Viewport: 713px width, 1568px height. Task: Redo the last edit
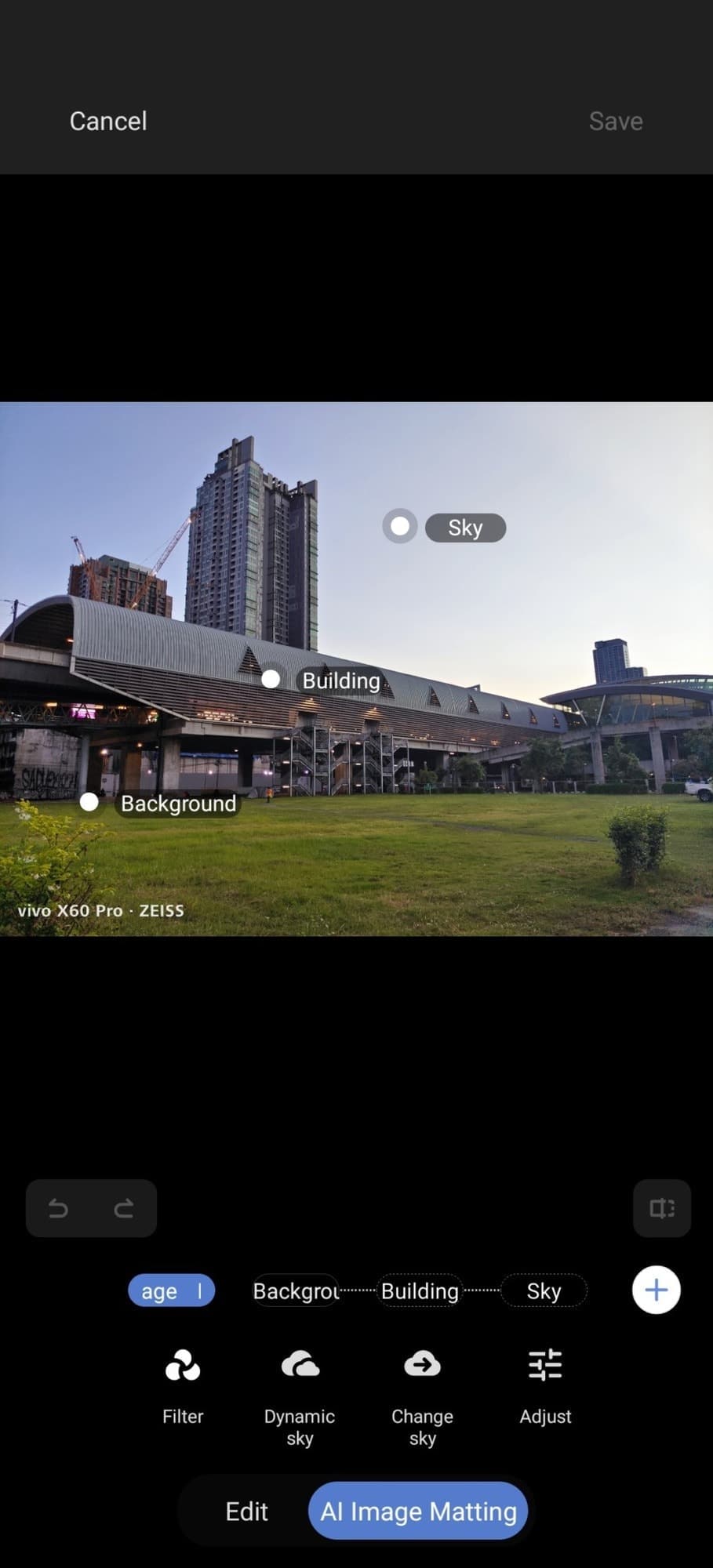(124, 1208)
